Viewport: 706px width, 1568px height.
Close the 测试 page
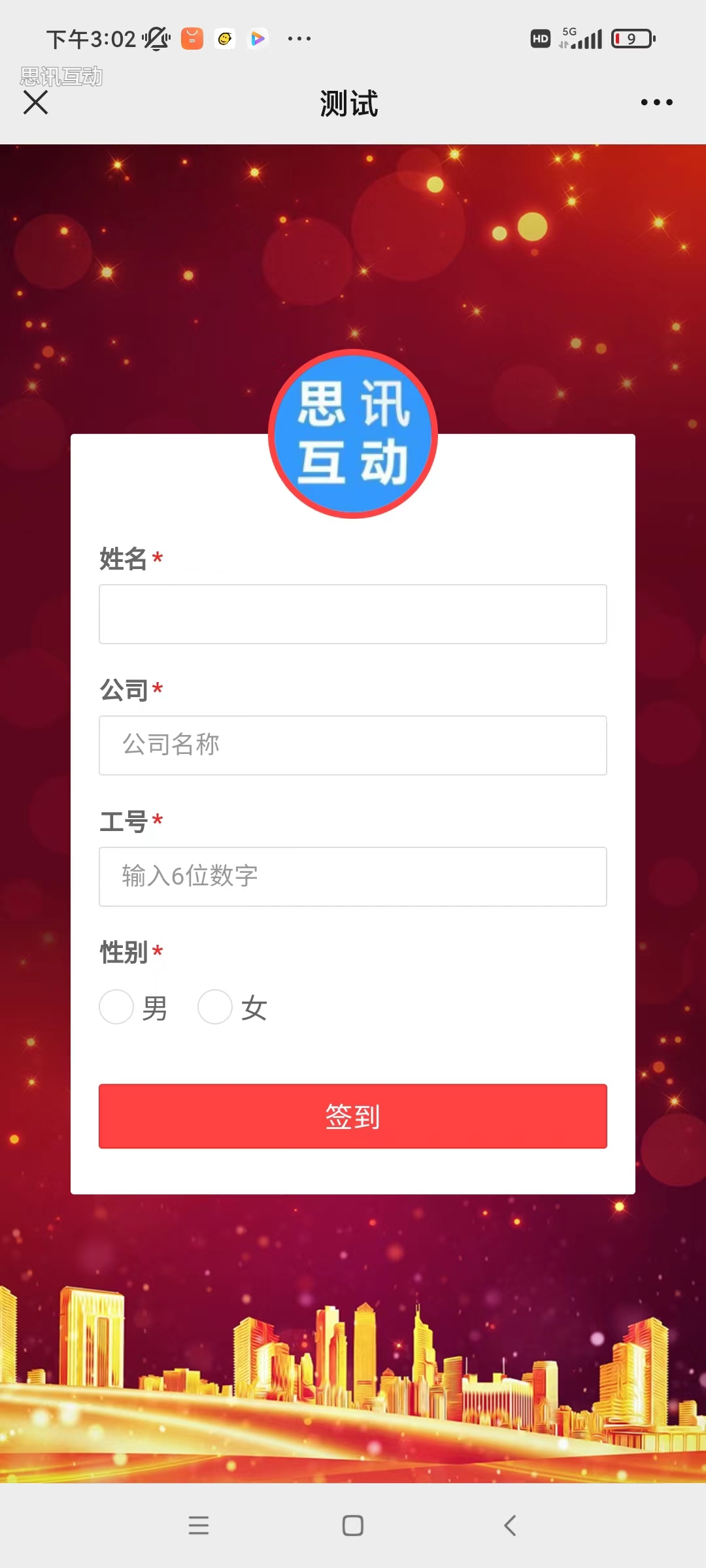(35, 103)
